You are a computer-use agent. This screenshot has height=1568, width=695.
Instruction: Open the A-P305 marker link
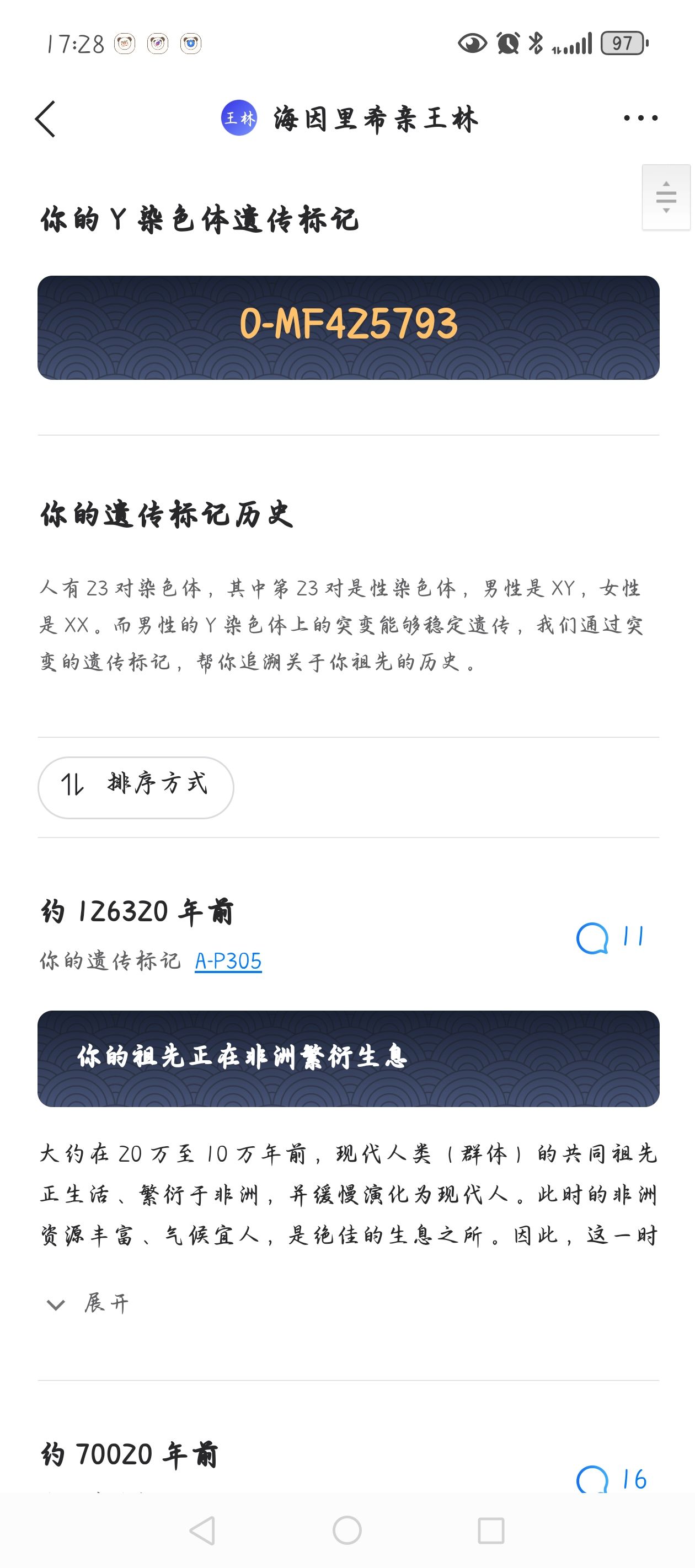[x=228, y=961]
